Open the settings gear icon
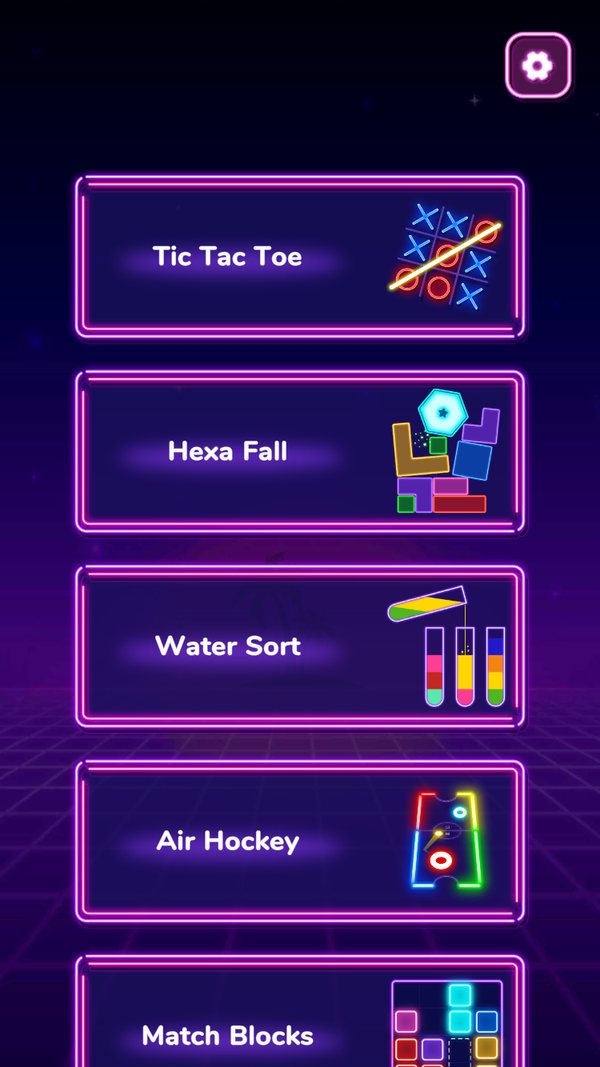This screenshot has height=1067, width=600. pyautogui.click(x=537, y=65)
